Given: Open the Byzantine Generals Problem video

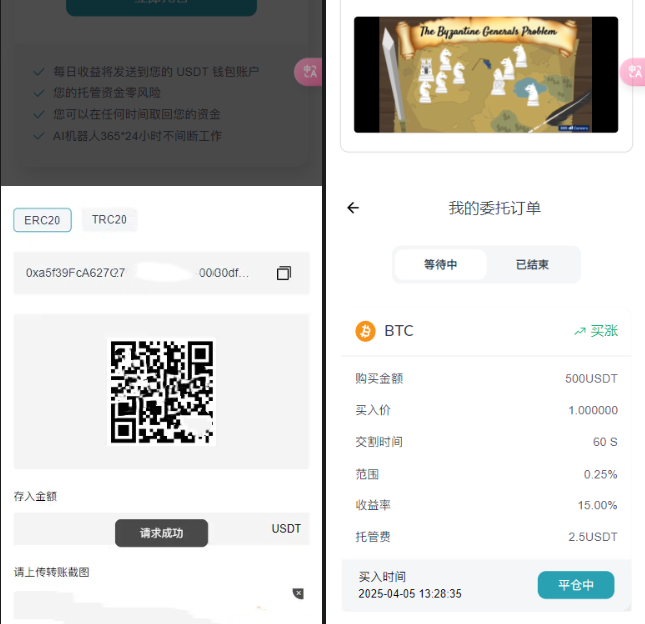Looking at the screenshot, I should click(x=486, y=75).
